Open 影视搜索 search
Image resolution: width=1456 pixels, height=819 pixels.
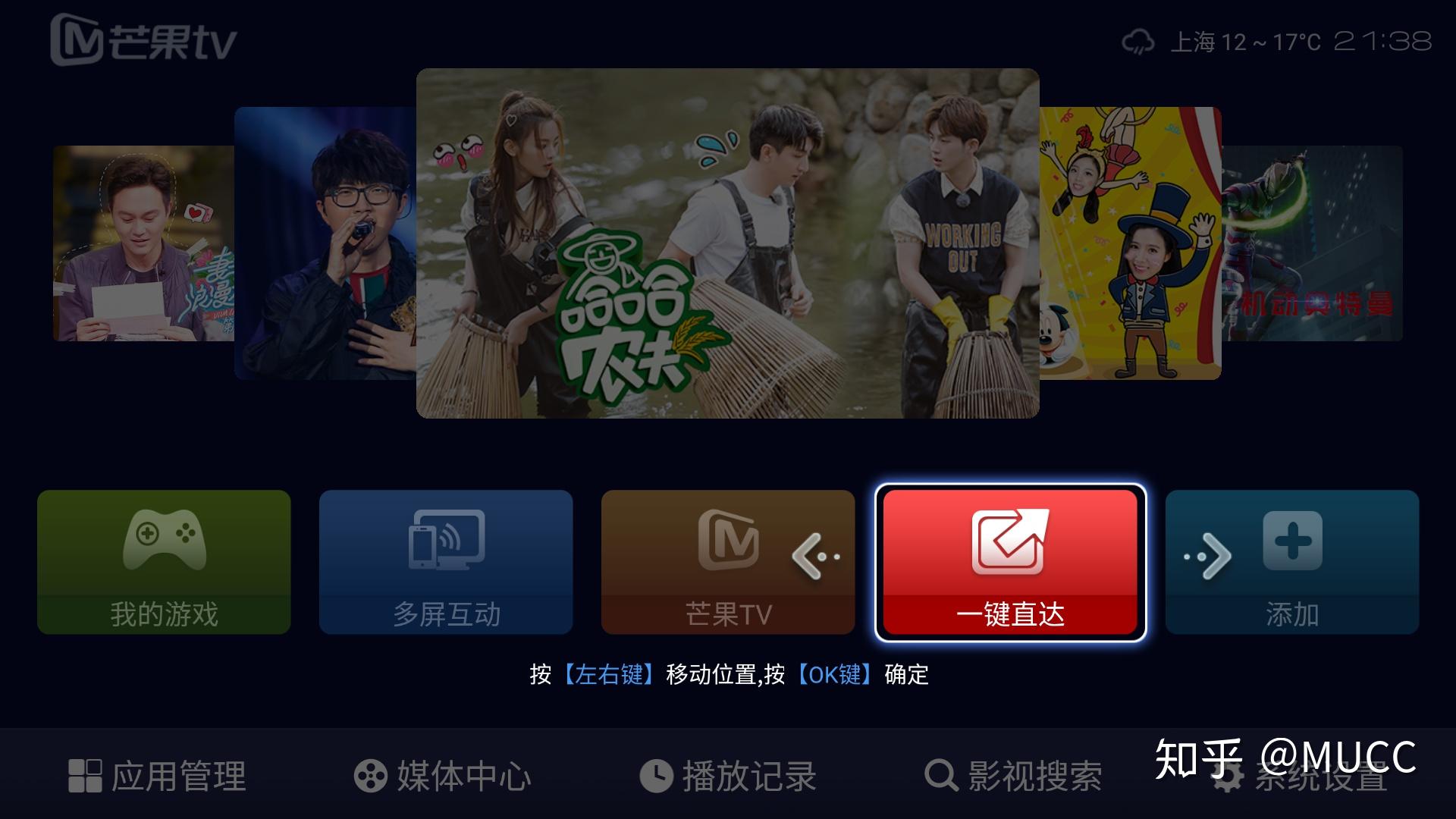click(x=1013, y=776)
